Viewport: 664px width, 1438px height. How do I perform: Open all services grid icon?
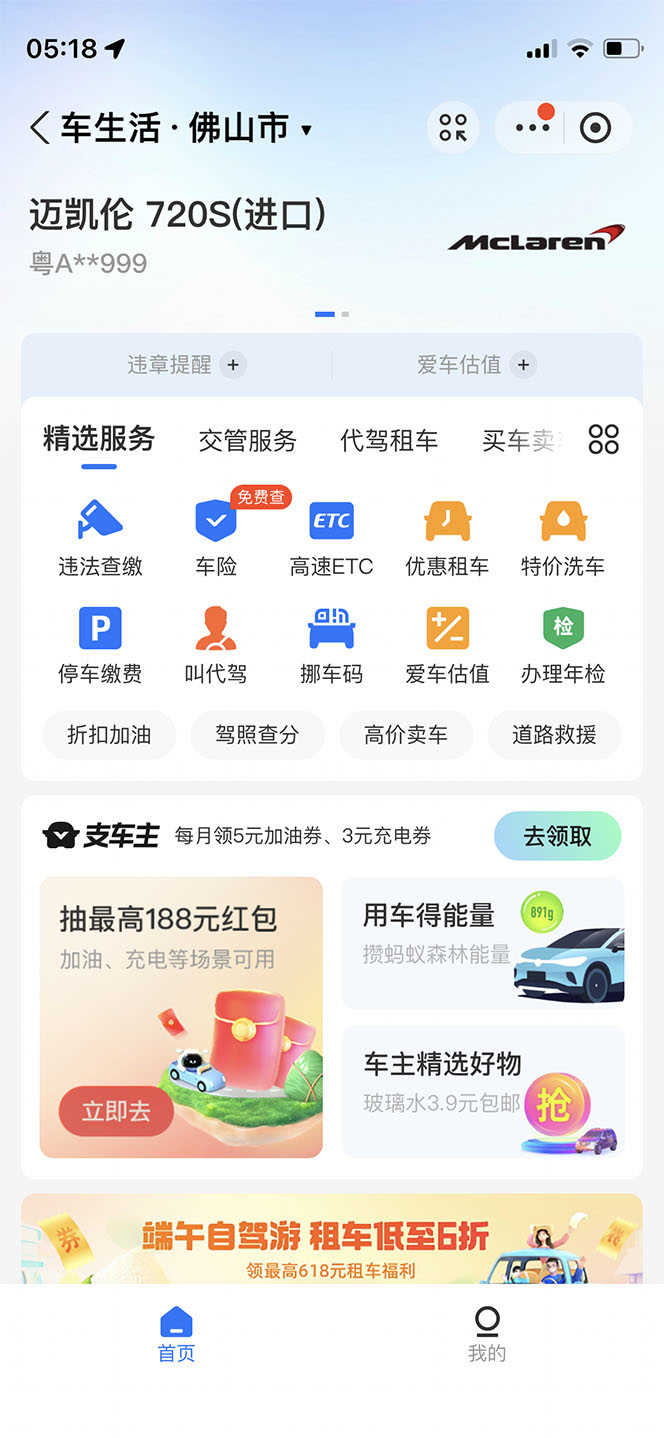(x=604, y=439)
